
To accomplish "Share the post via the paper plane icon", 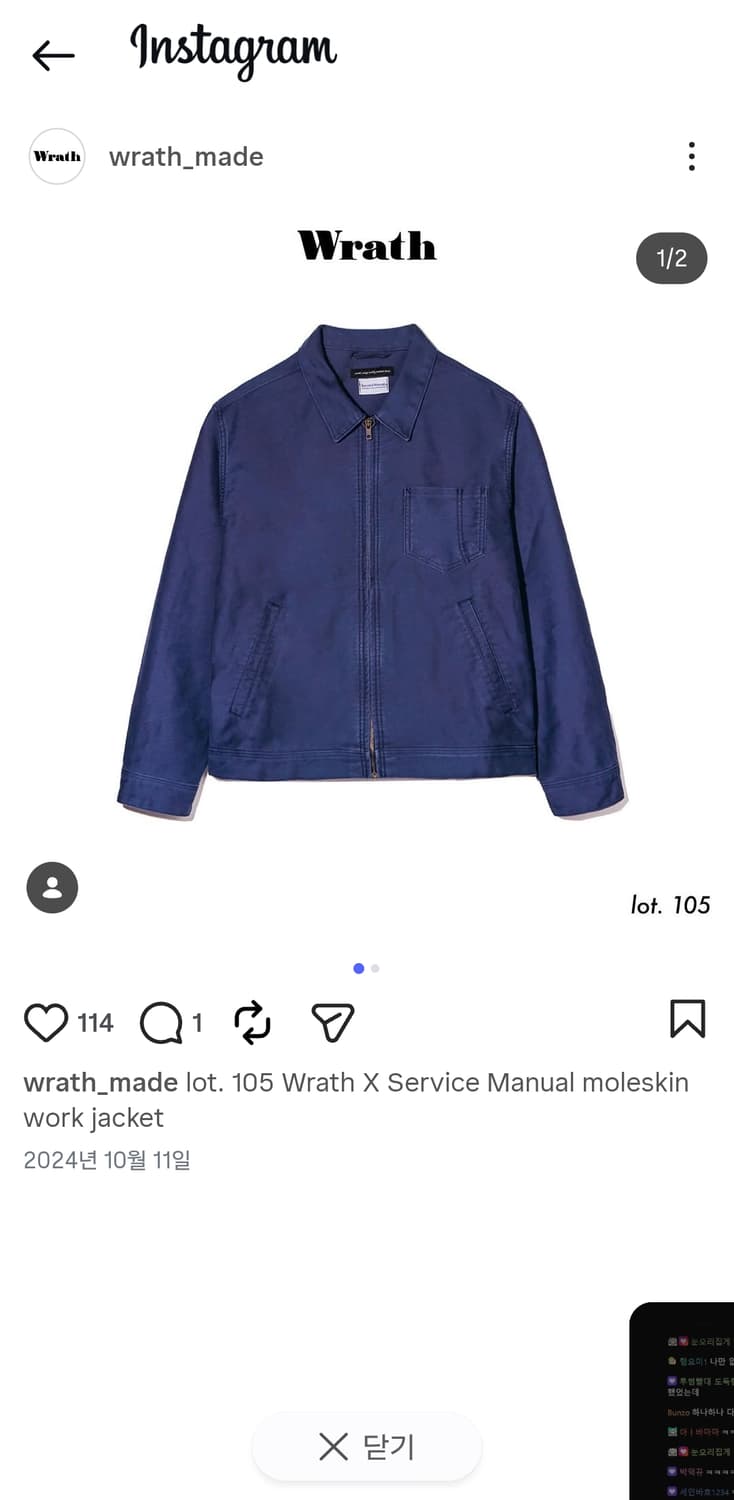I will click(x=332, y=1022).
